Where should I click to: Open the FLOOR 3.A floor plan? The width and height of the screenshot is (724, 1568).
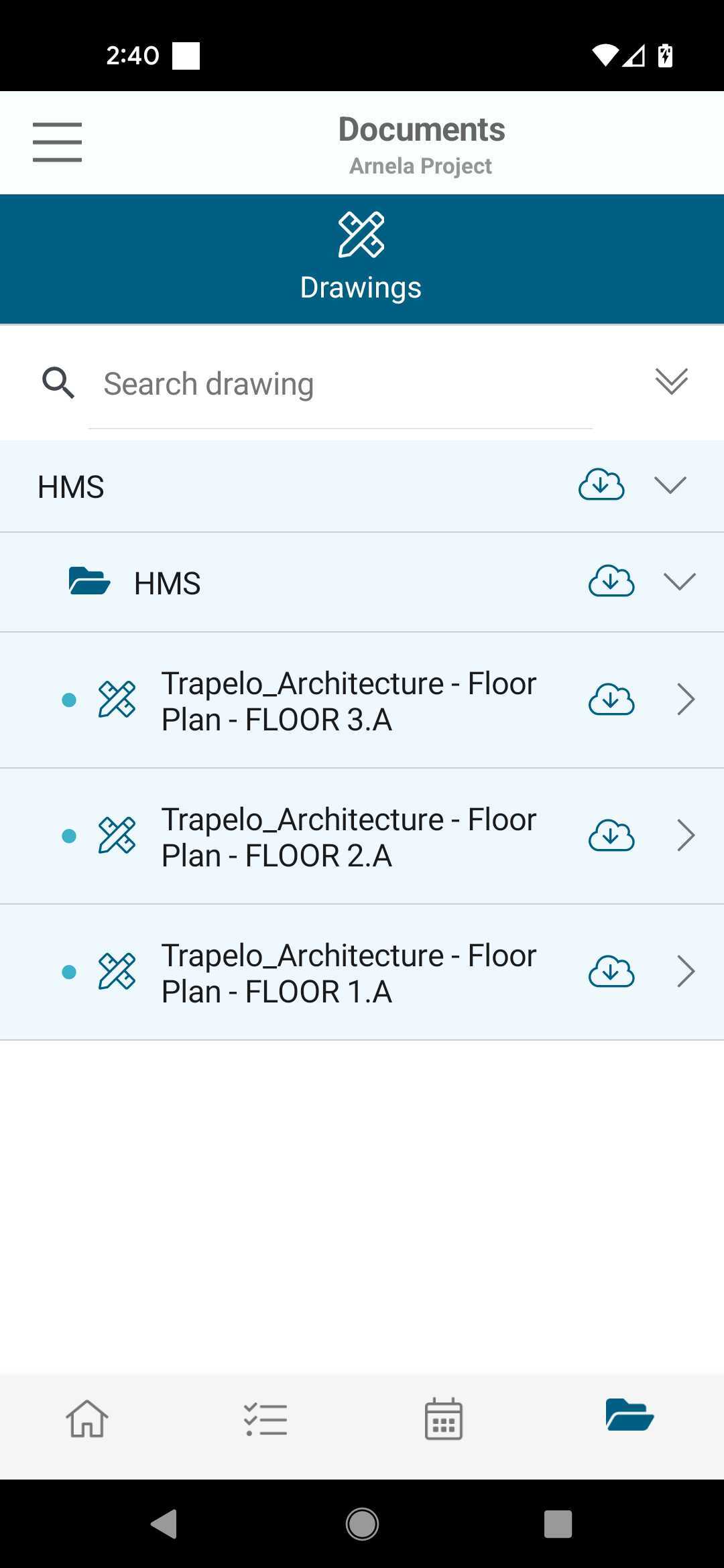[x=362, y=700]
